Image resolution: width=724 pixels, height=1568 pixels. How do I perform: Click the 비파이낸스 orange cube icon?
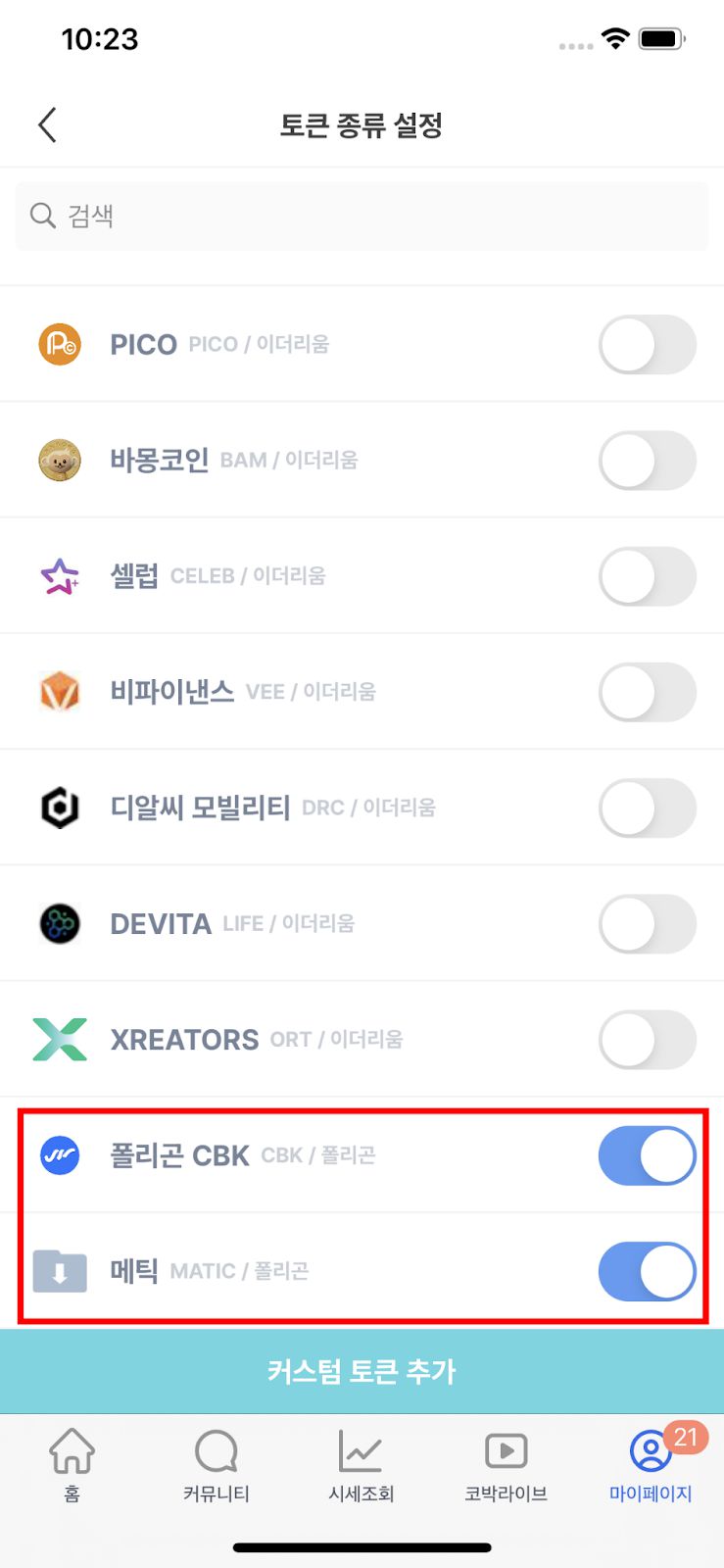[60, 691]
